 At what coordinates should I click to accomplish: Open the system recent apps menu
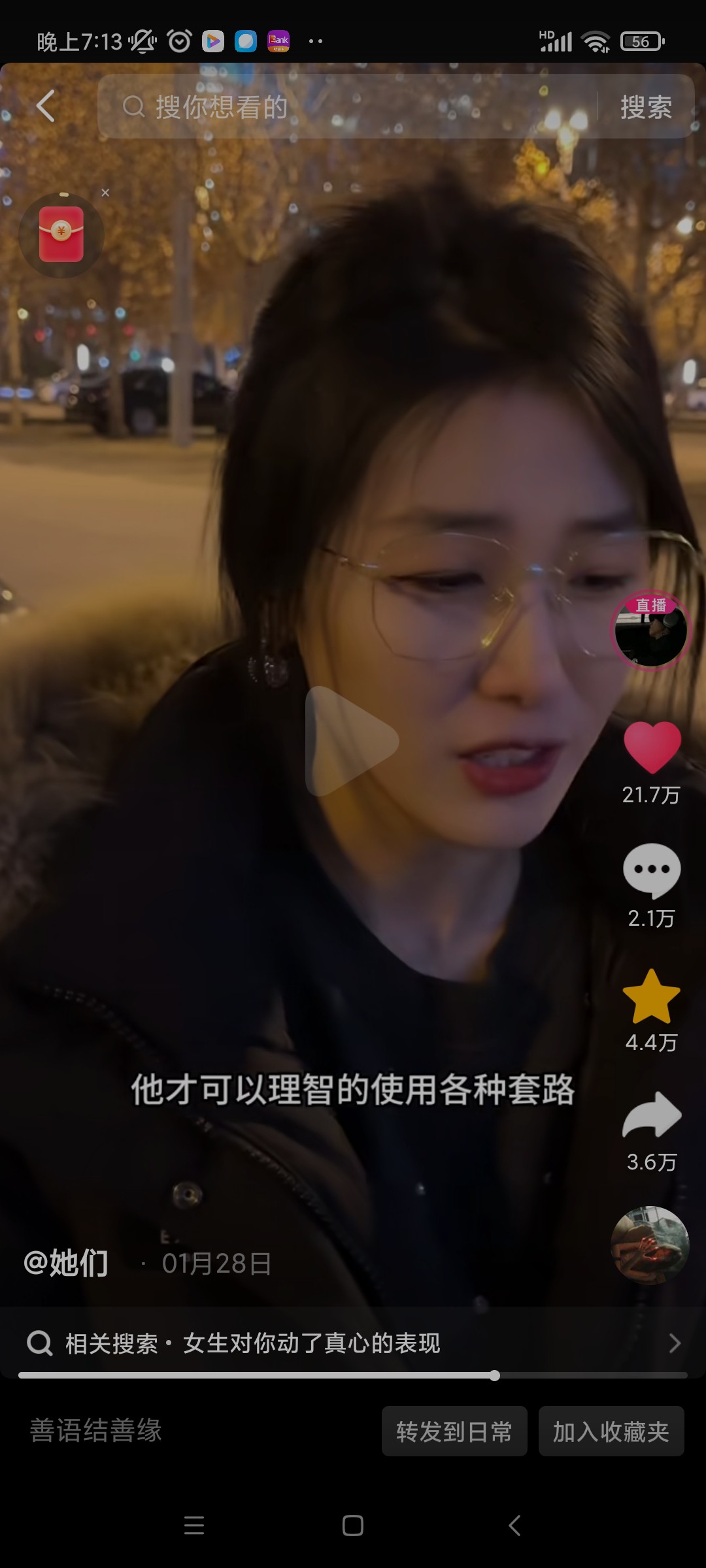click(194, 1526)
